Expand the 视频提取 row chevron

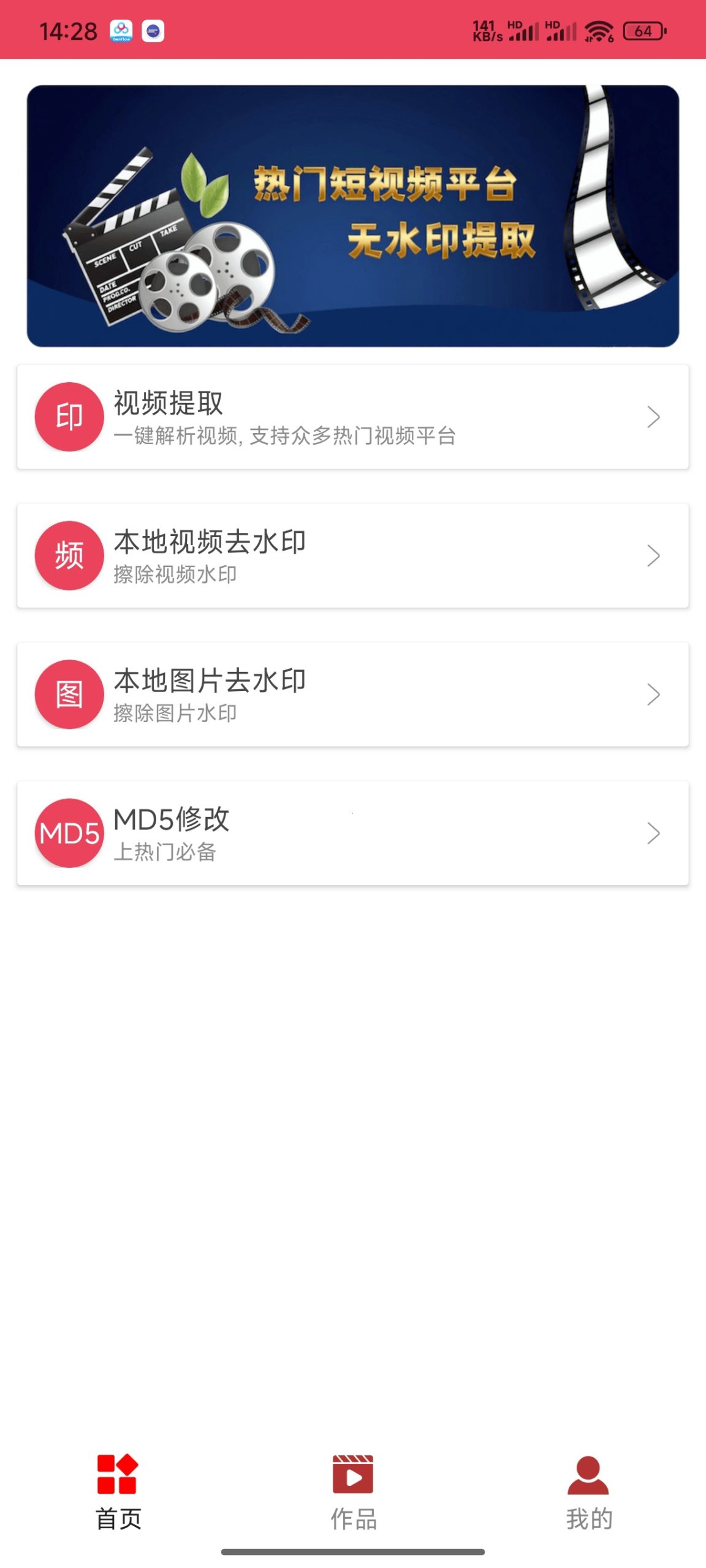[653, 417]
